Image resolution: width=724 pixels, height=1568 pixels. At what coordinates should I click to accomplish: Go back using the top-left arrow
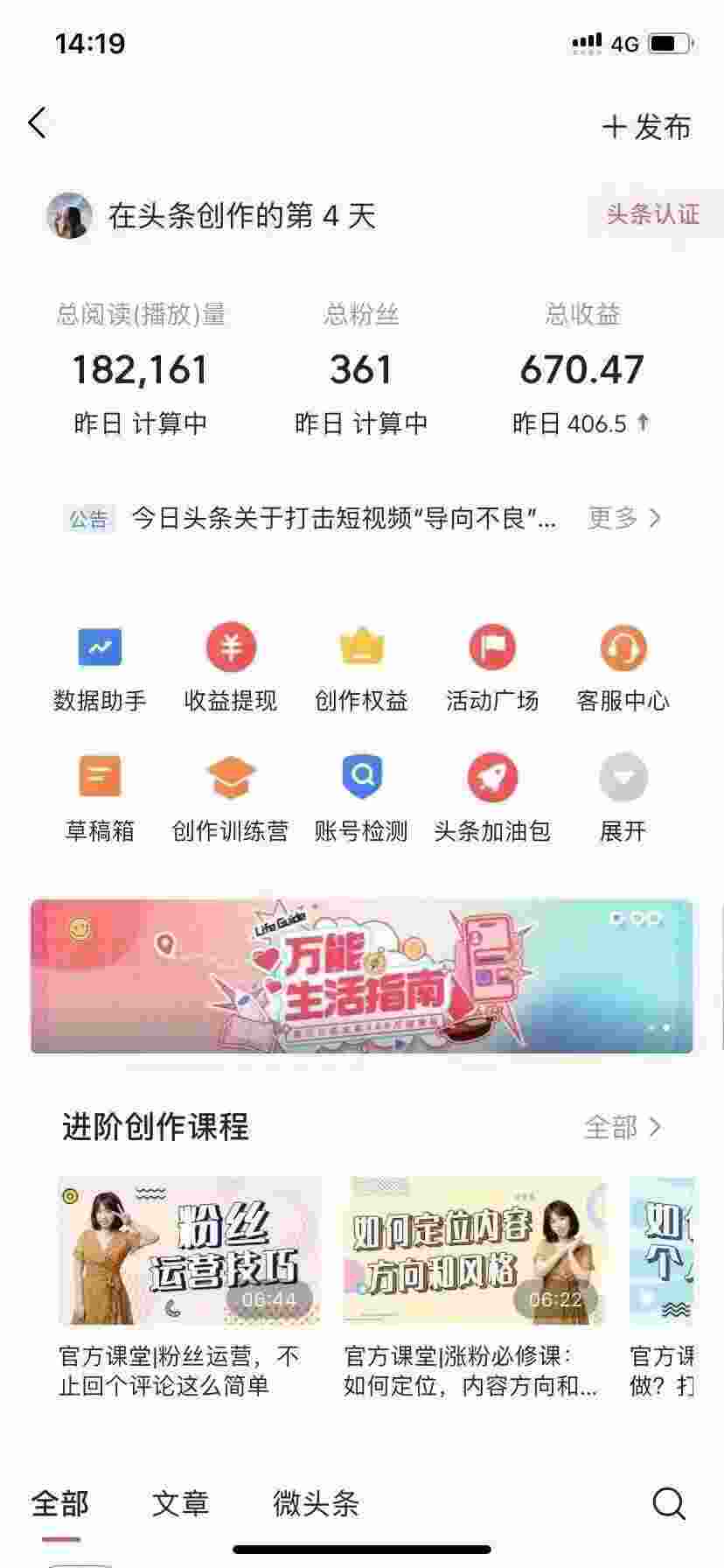[37, 123]
